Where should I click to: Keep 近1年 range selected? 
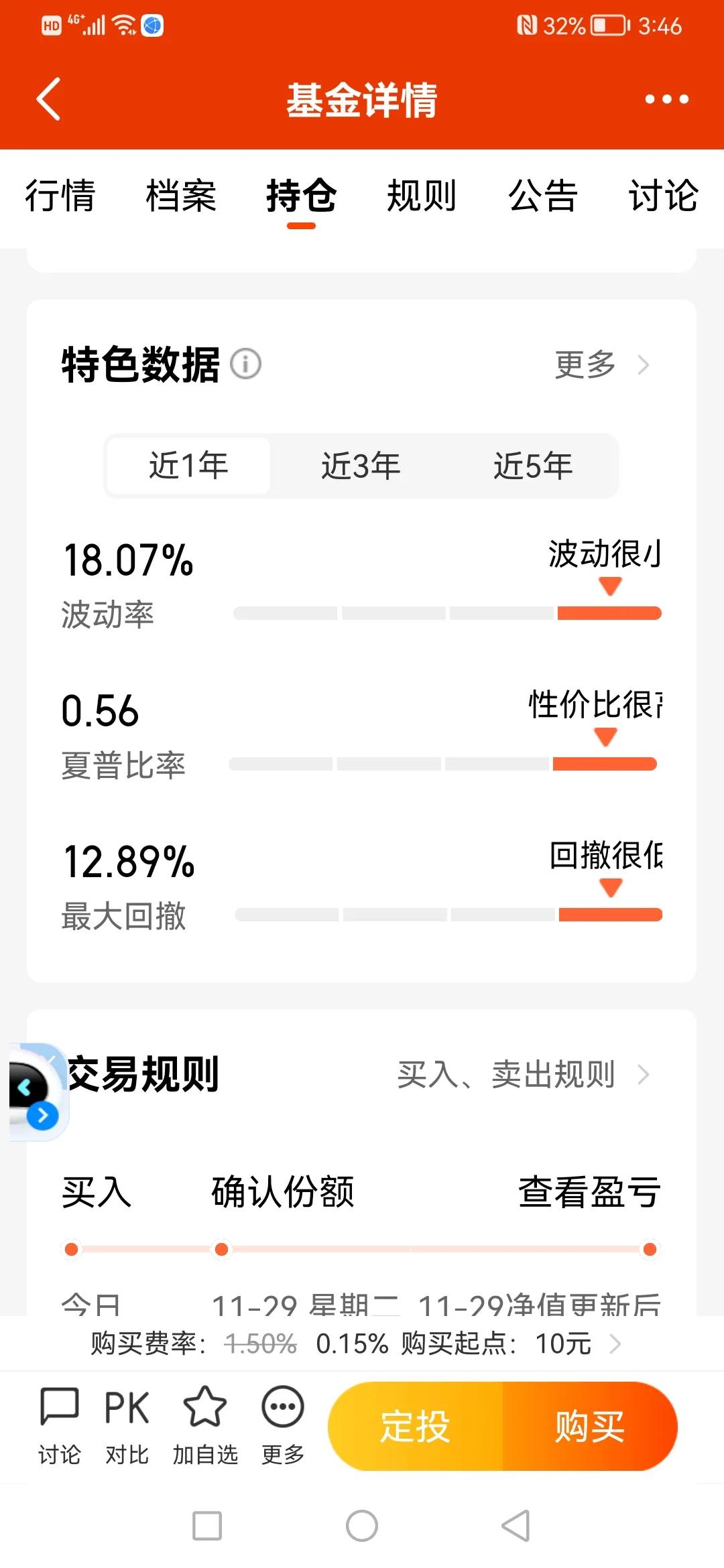click(x=188, y=466)
